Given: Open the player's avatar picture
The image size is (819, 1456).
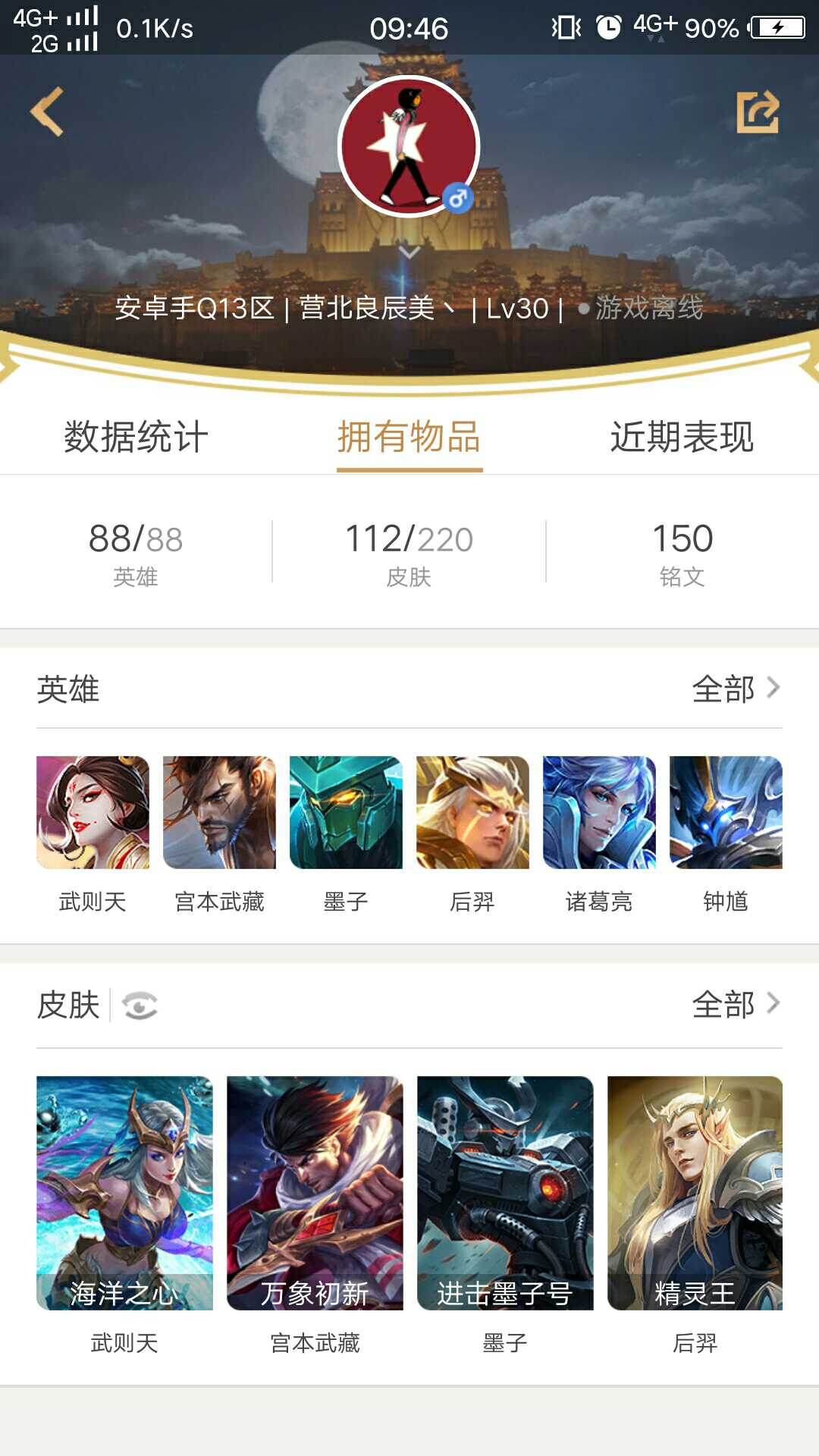Looking at the screenshot, I should 409,146.
